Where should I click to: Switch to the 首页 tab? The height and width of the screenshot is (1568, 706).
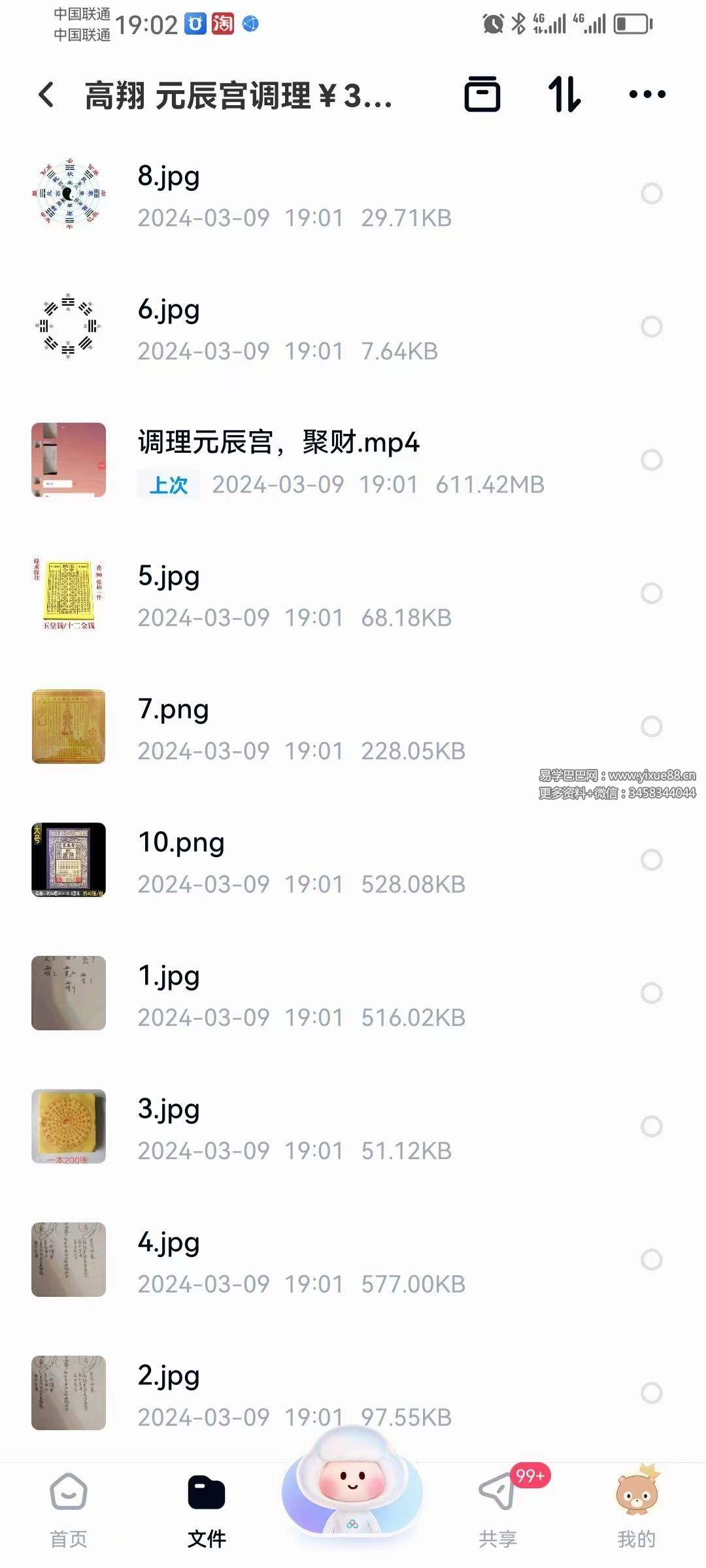coord(69,1511)
